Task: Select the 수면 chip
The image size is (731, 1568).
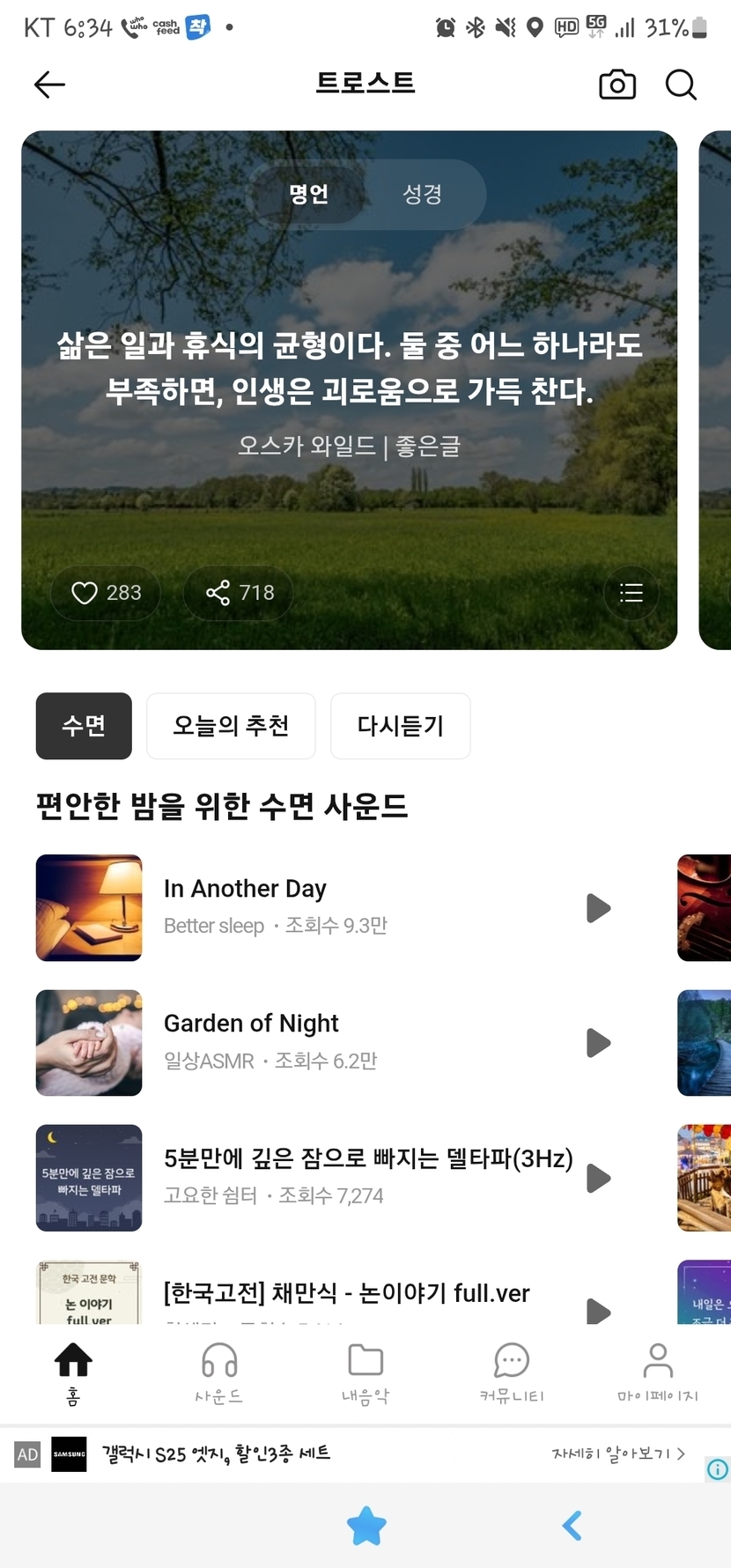Action: point(84,726)
